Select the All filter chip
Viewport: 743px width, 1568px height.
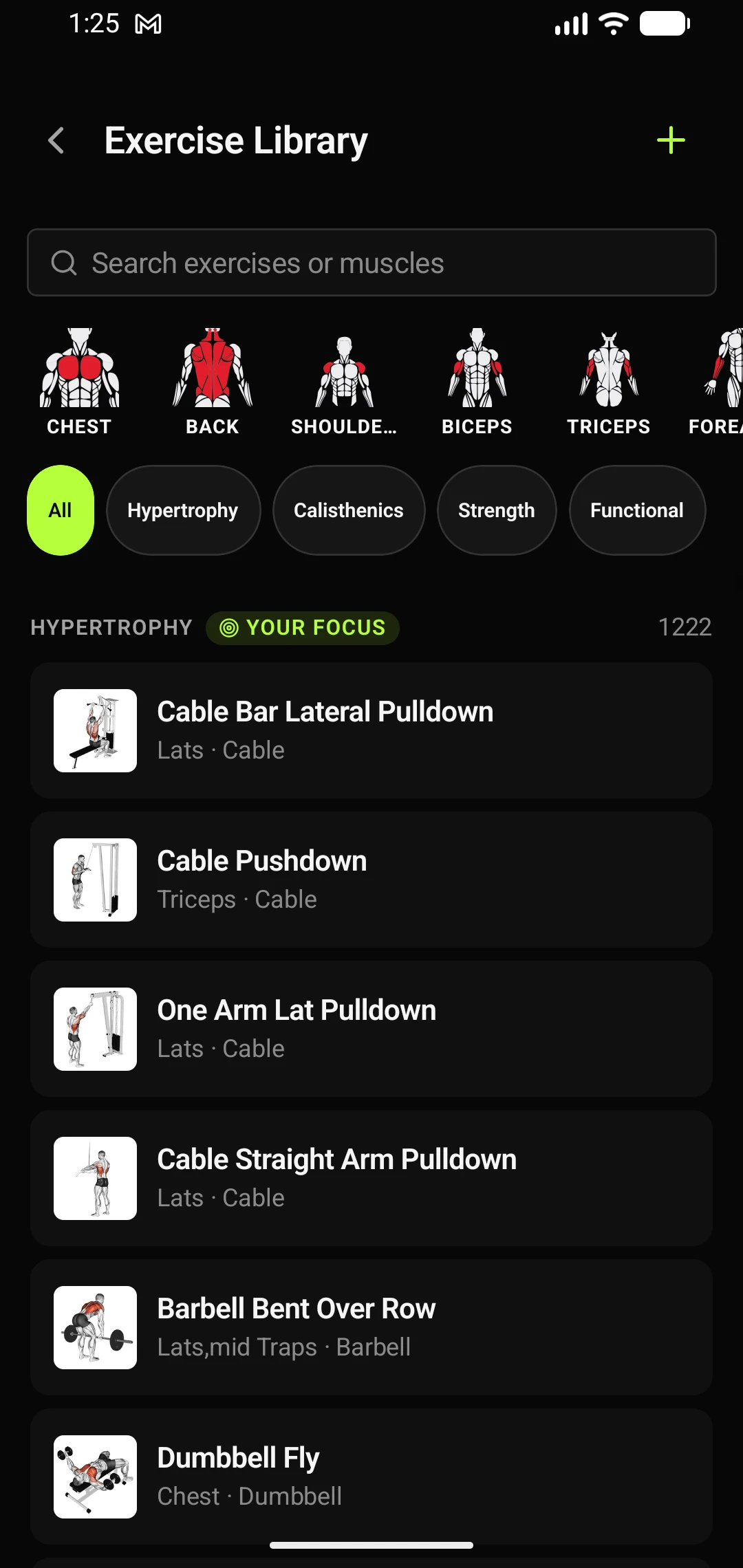61,510
